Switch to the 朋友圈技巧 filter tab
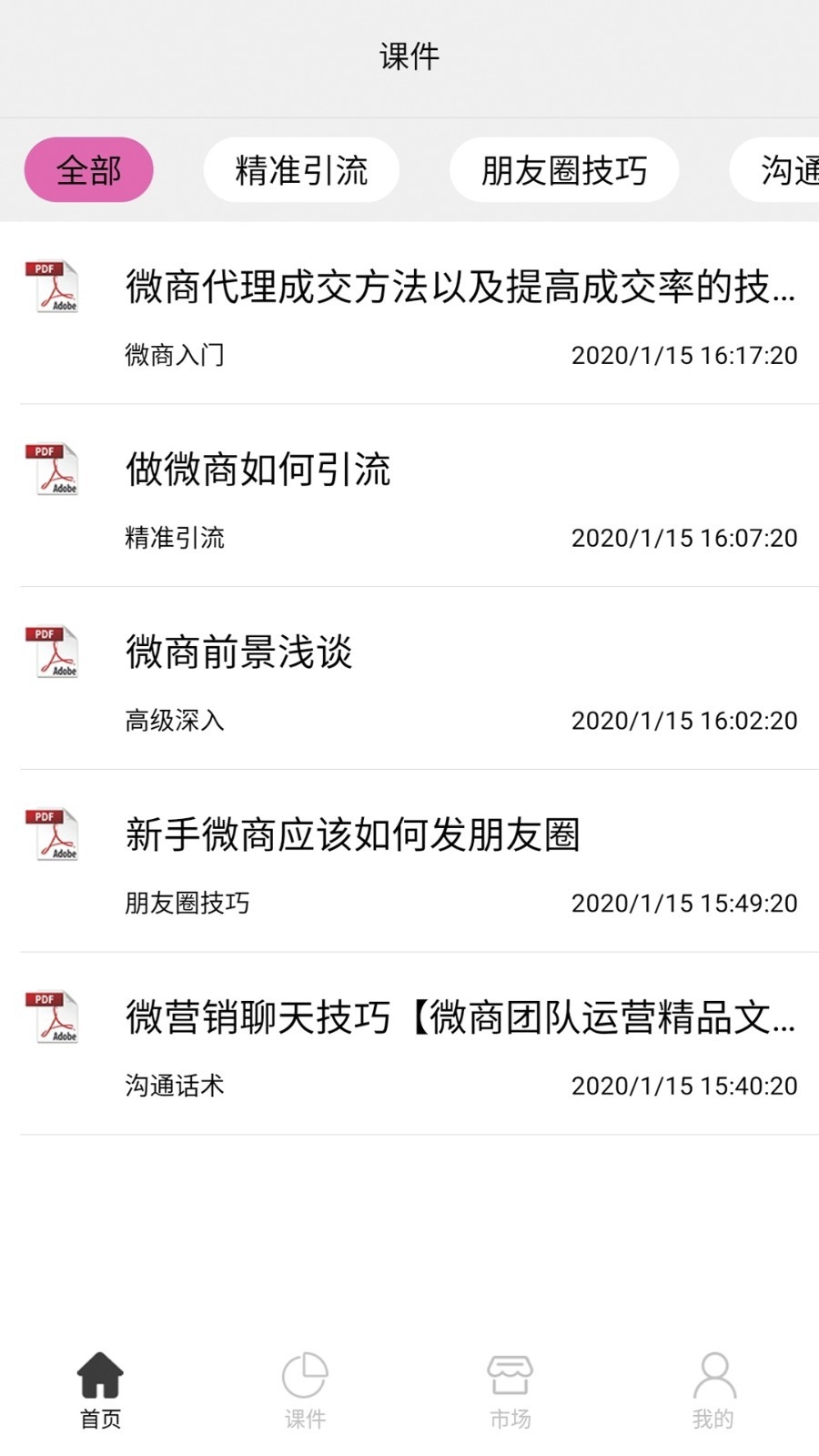Viewport: 819px width, 1456px height. tap(563, 170)
